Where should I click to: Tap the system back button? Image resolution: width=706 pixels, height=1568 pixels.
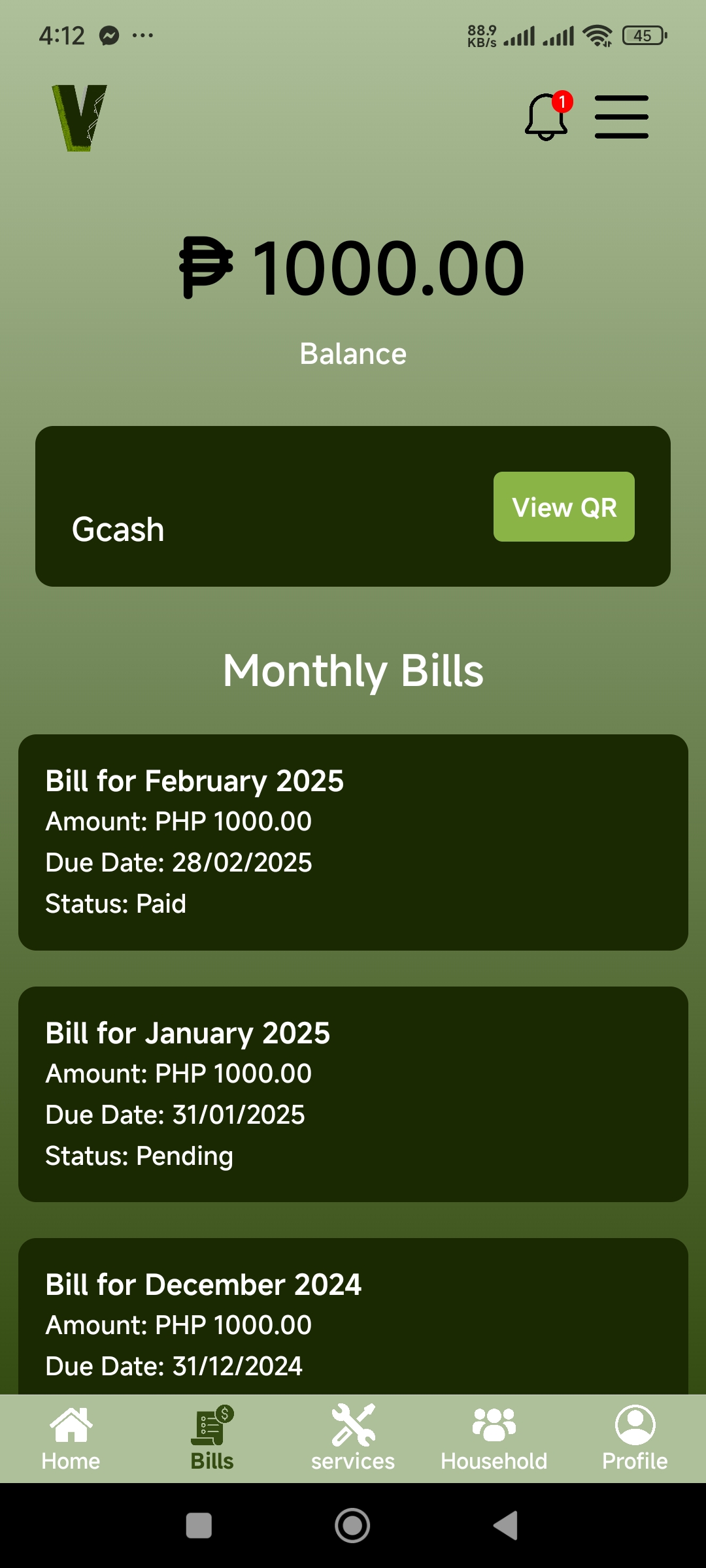[505, 1526]
